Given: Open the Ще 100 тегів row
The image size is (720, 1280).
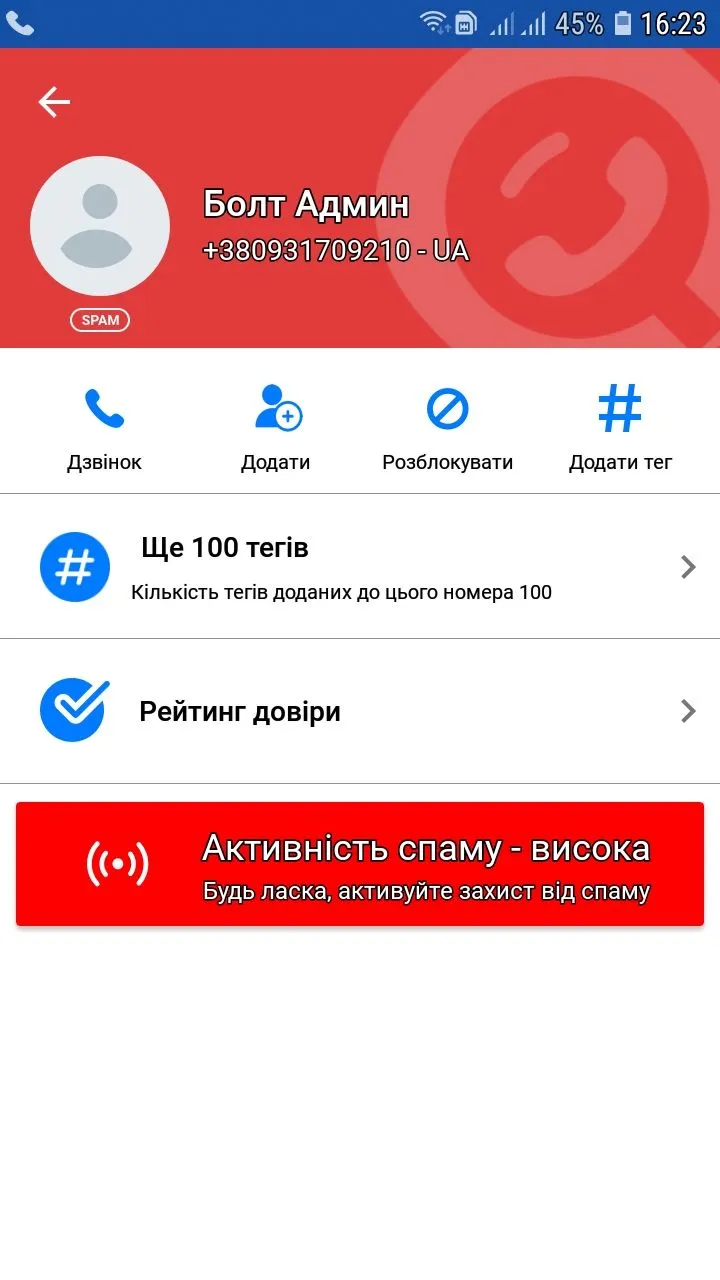Looking at the screenshot, I should click(x=360, y=567).
